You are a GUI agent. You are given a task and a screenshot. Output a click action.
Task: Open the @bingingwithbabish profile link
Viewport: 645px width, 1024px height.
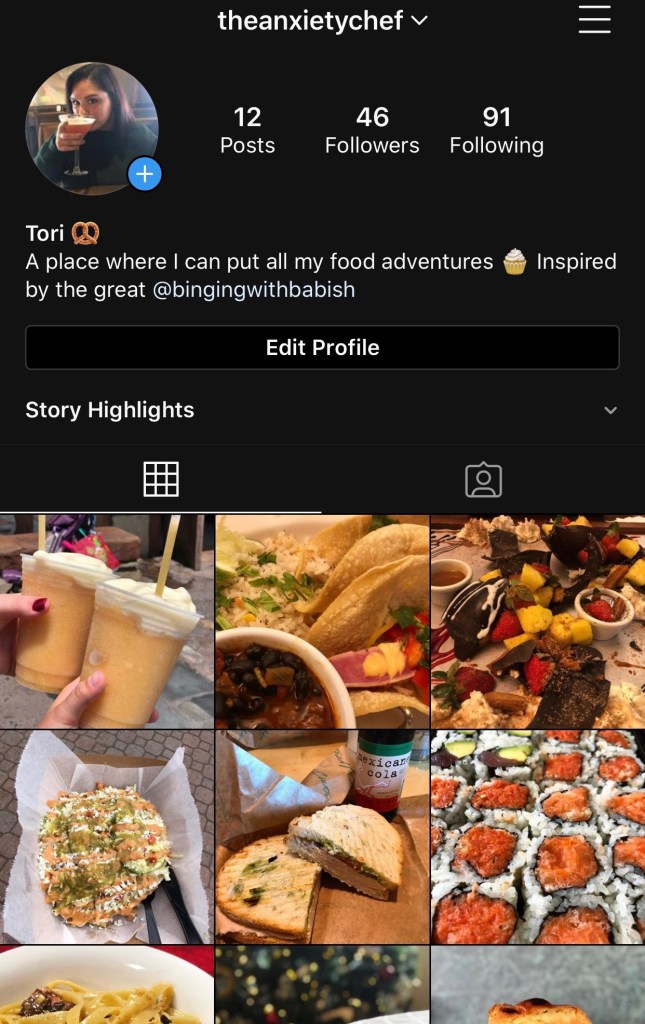click(254, 290)
